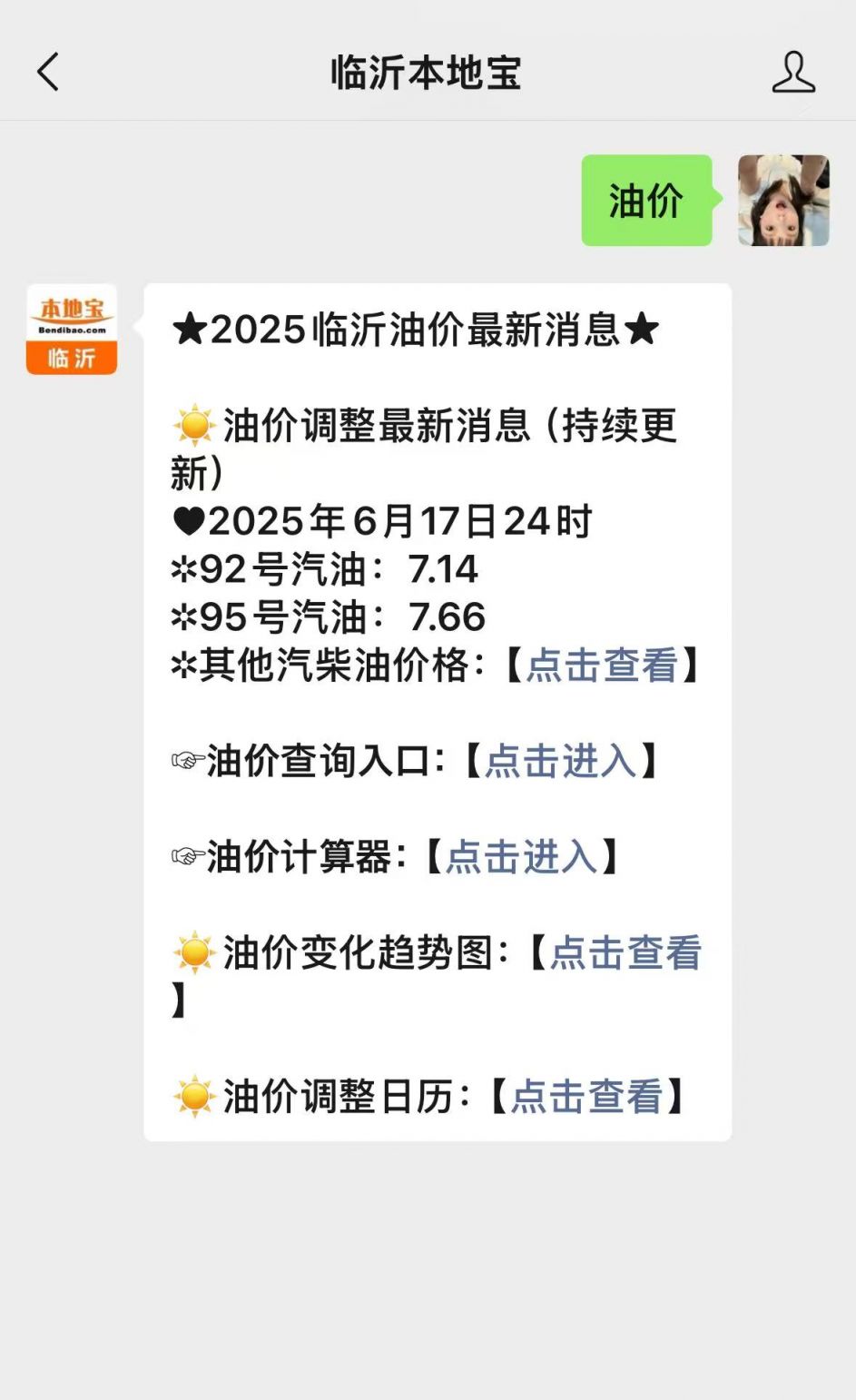Go back using the top-left arrow
This screenshot has width=856, height=1400.
48,72
